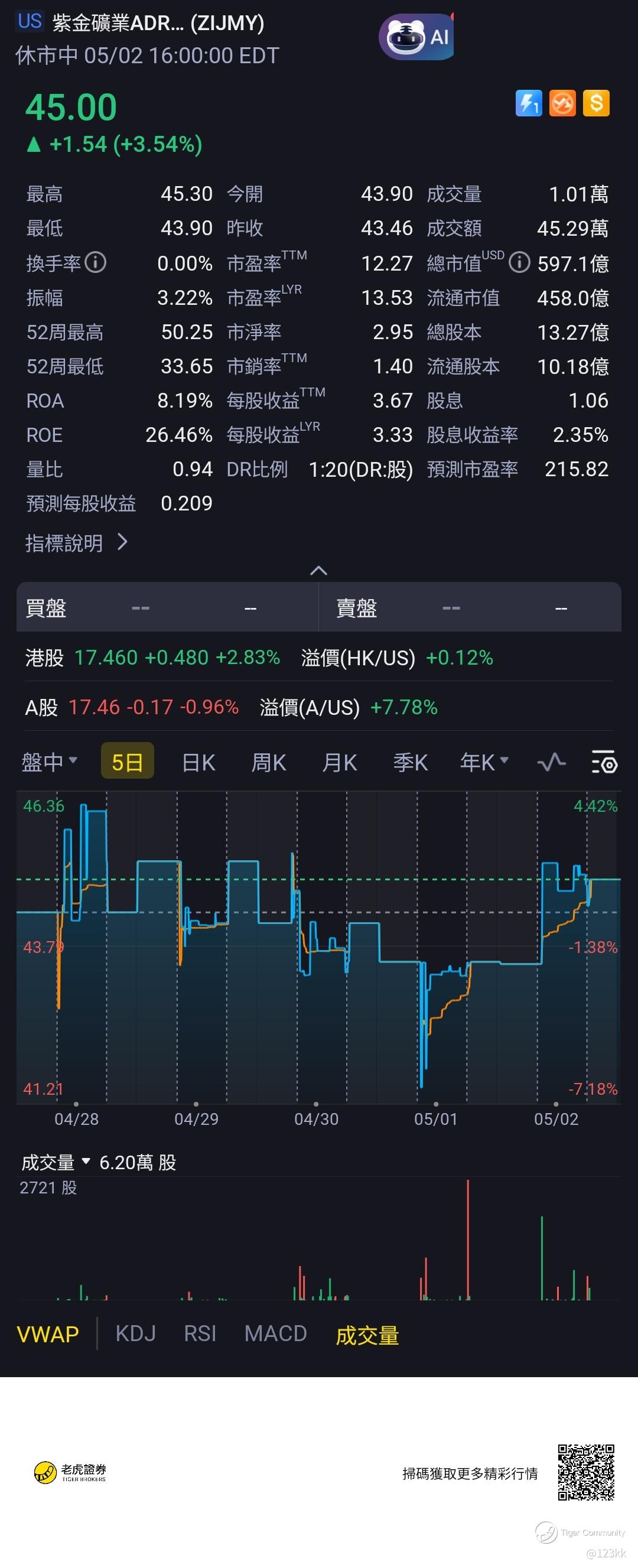Expand the 年K dropdown
This screenshot has width=638, height=1568.
[484, 762]
